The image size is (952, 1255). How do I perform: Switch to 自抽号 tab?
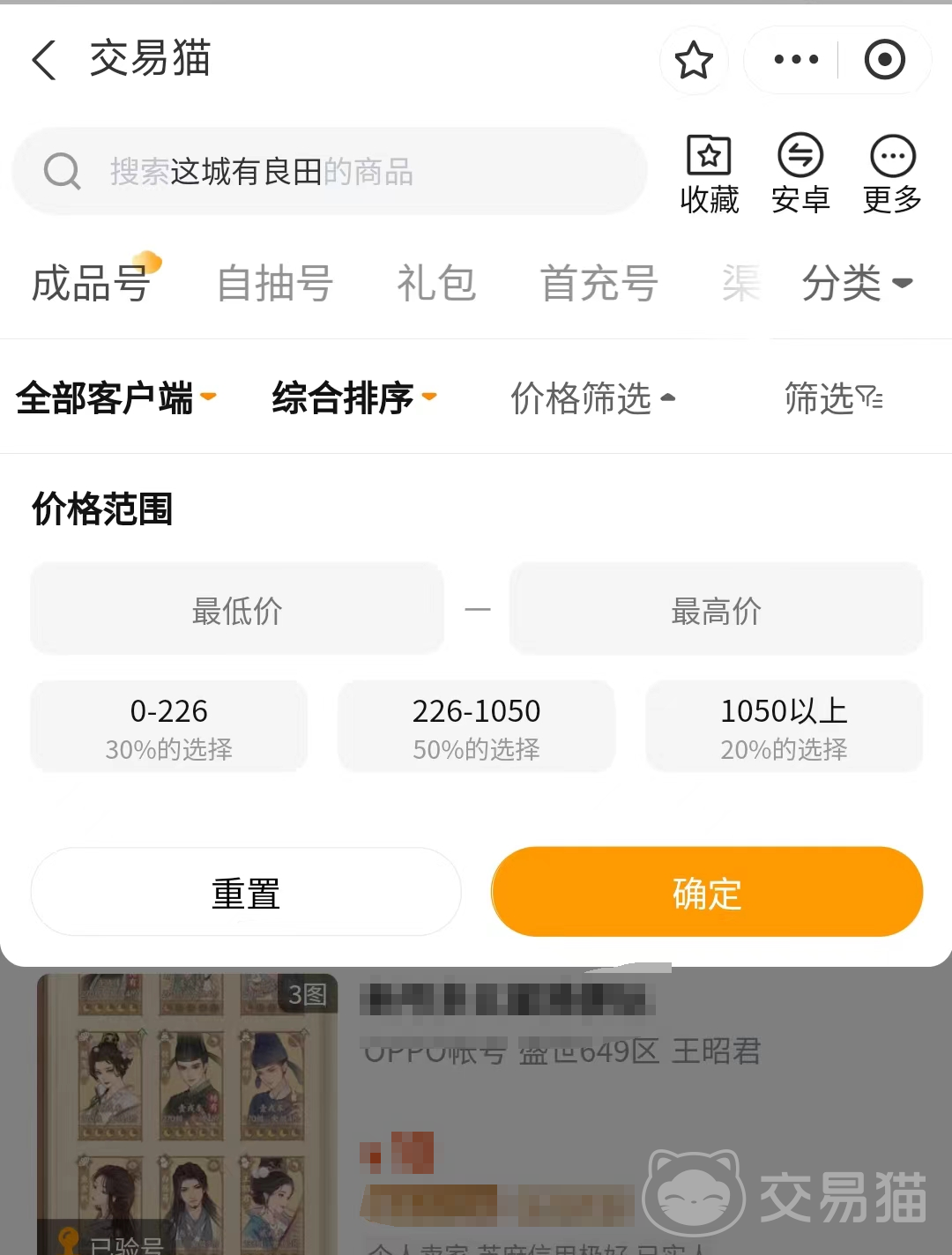pos(275,284)
